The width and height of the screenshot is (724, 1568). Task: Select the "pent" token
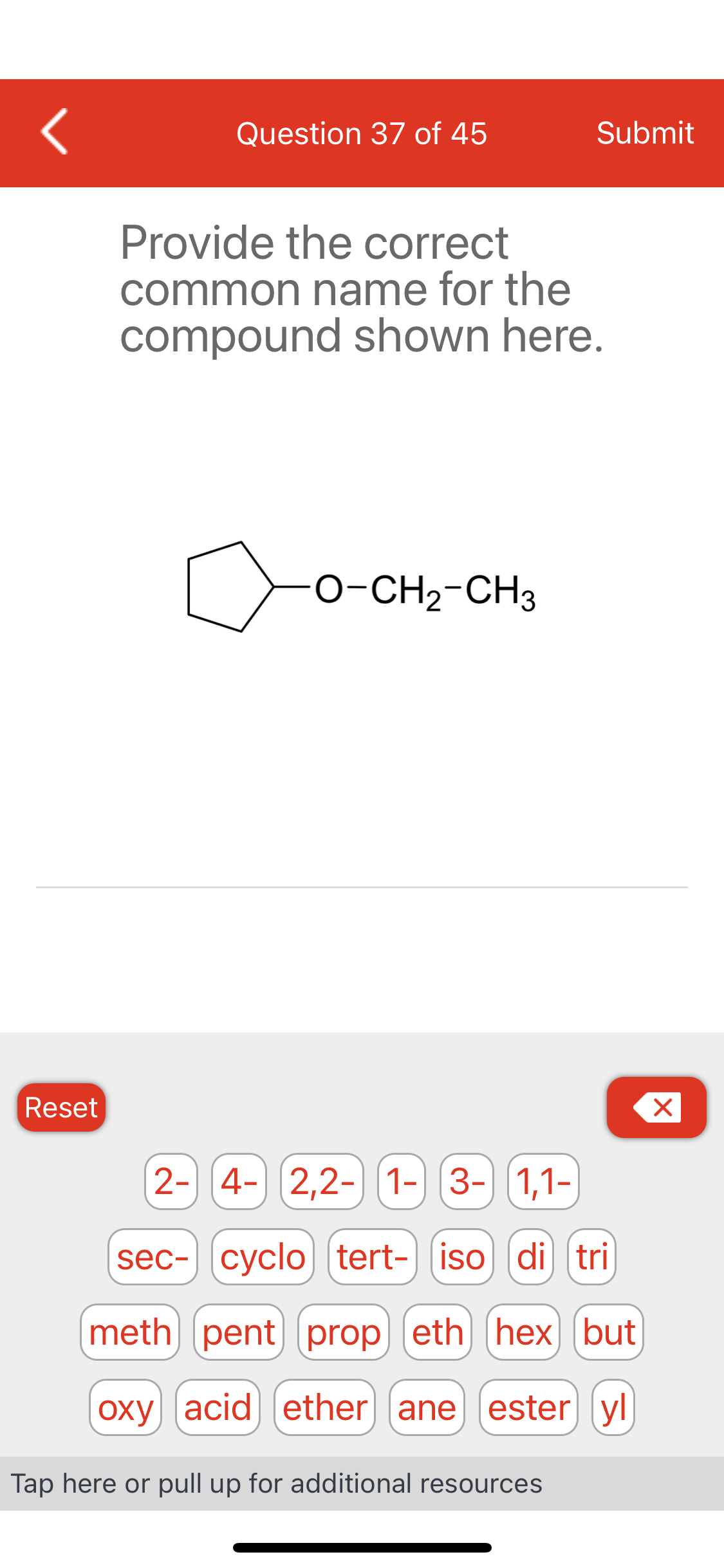click(x=238, y=1332)
